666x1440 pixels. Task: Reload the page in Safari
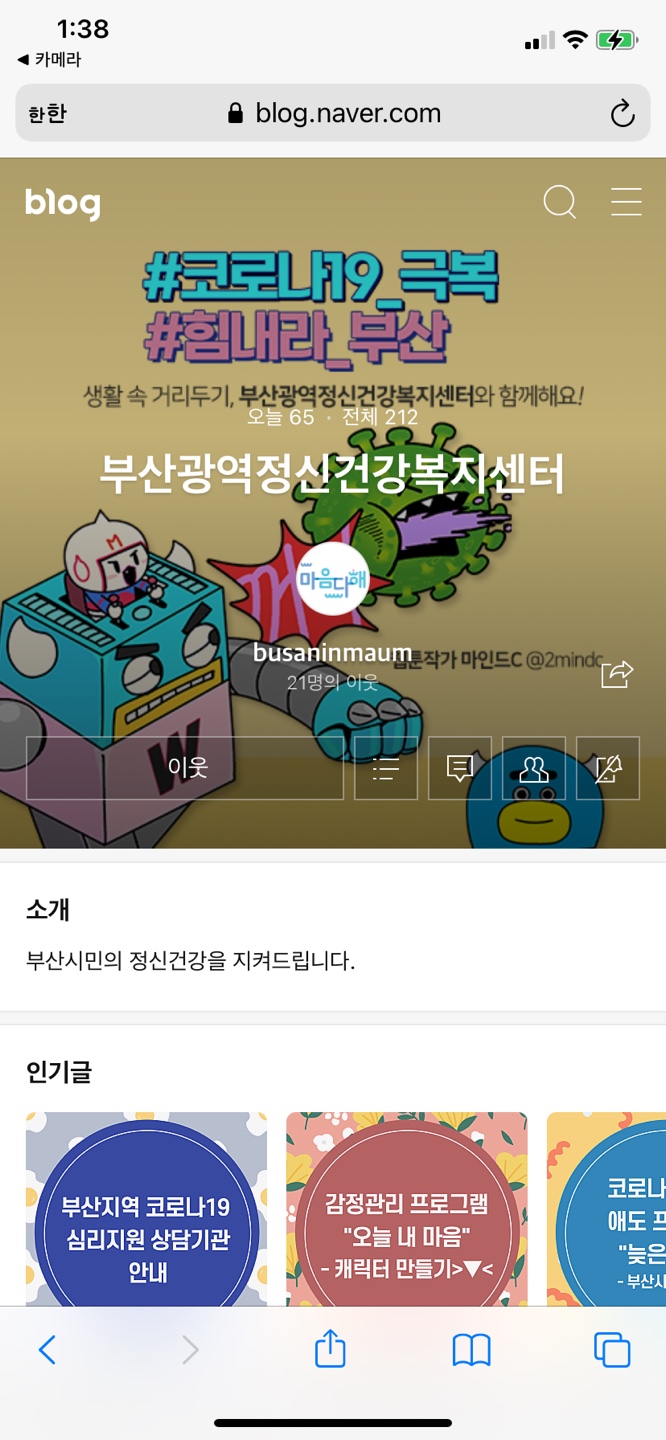(x=622, y=113)
